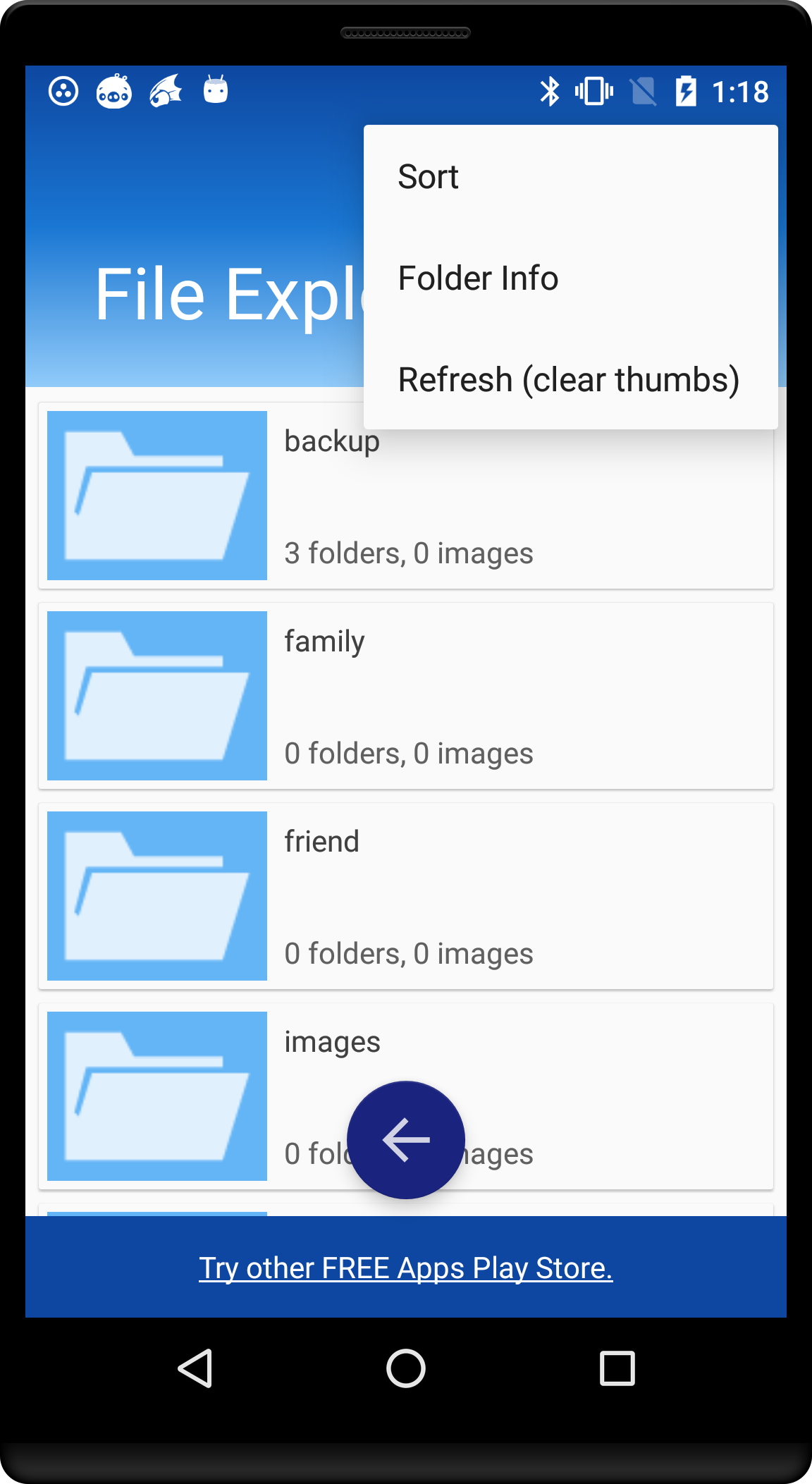Select Sort from the menu
Image resolution: width=812 pixels, height=1484 pixels.
pyautogui.click(x=570, y=176)
